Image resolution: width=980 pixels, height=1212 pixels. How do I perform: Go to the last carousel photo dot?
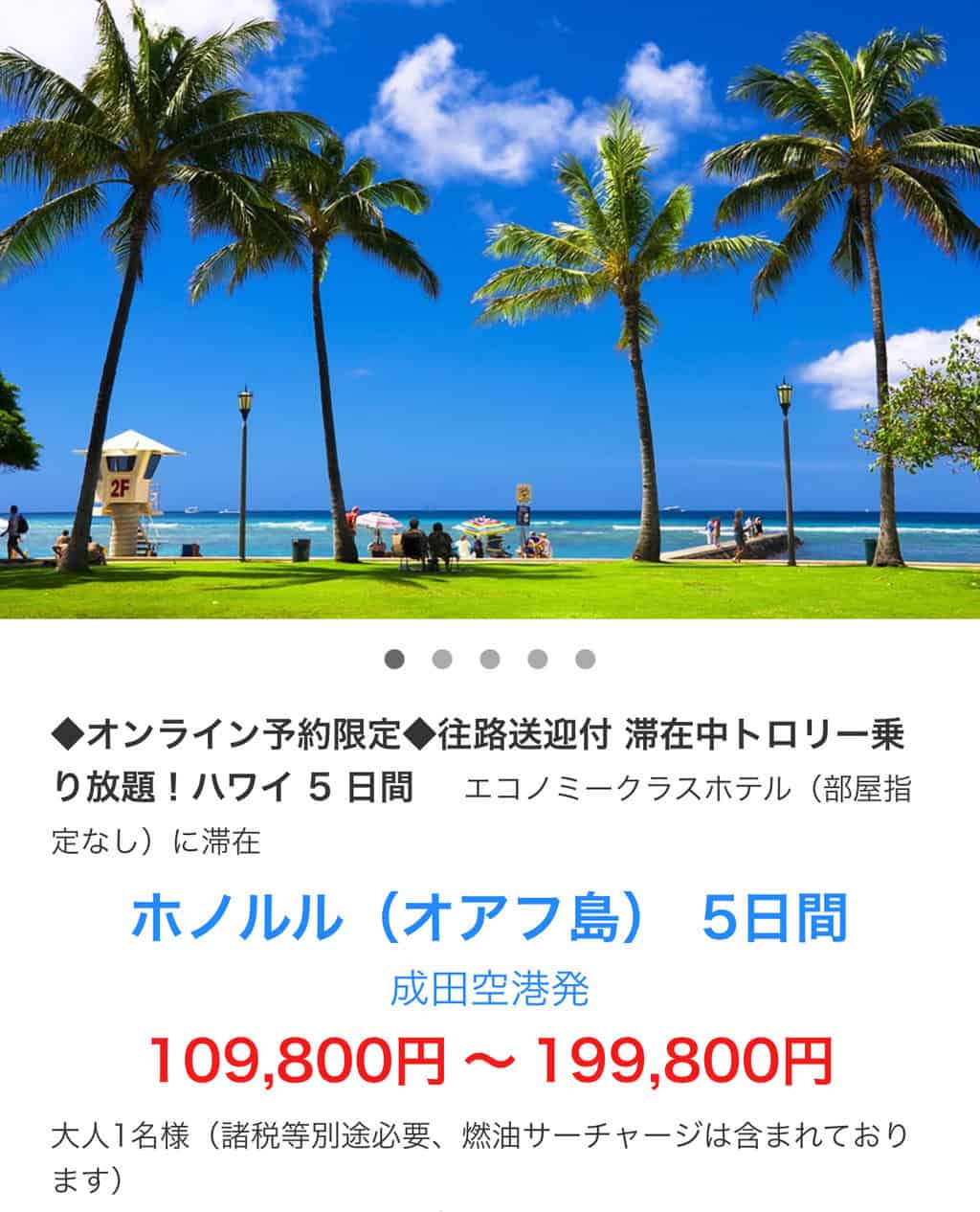586,659
